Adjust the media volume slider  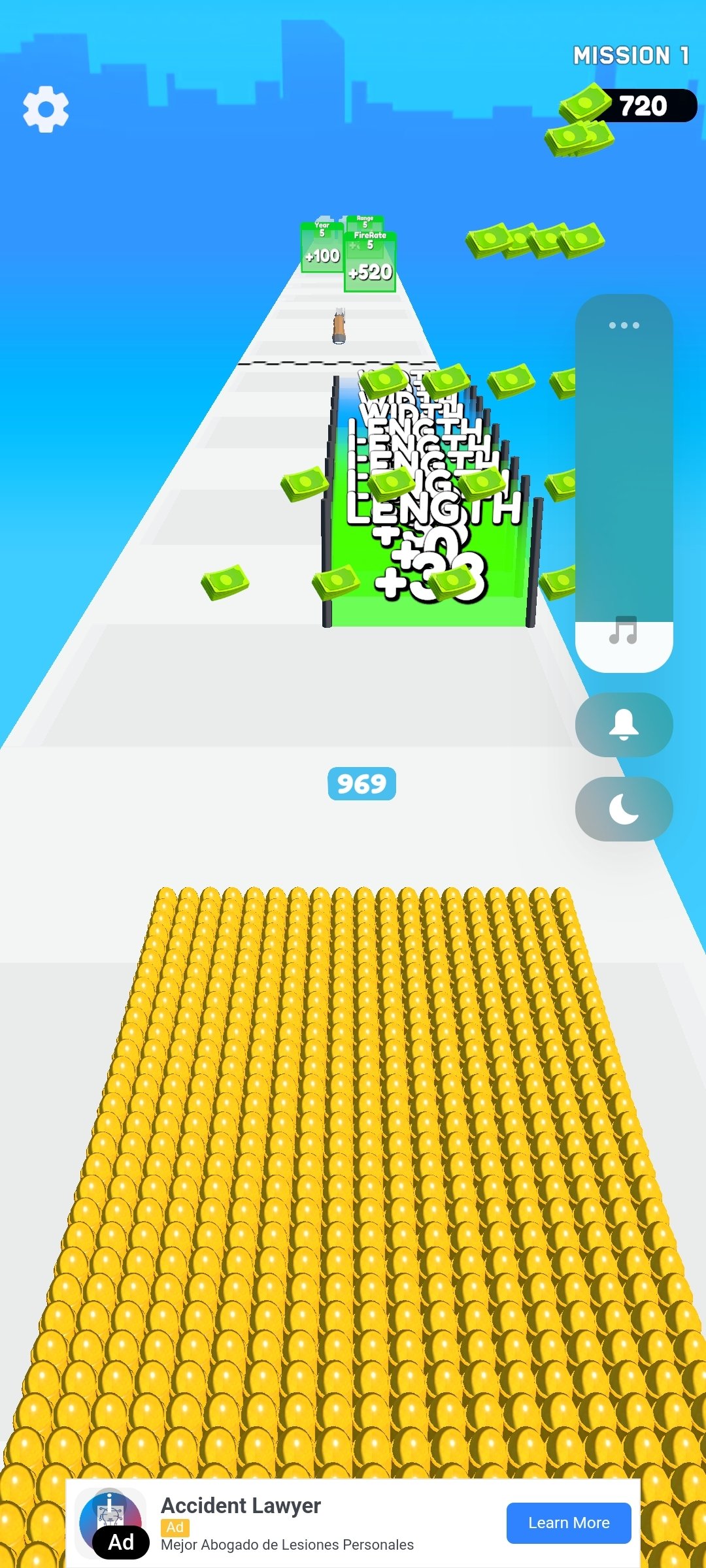click(624, 483)
